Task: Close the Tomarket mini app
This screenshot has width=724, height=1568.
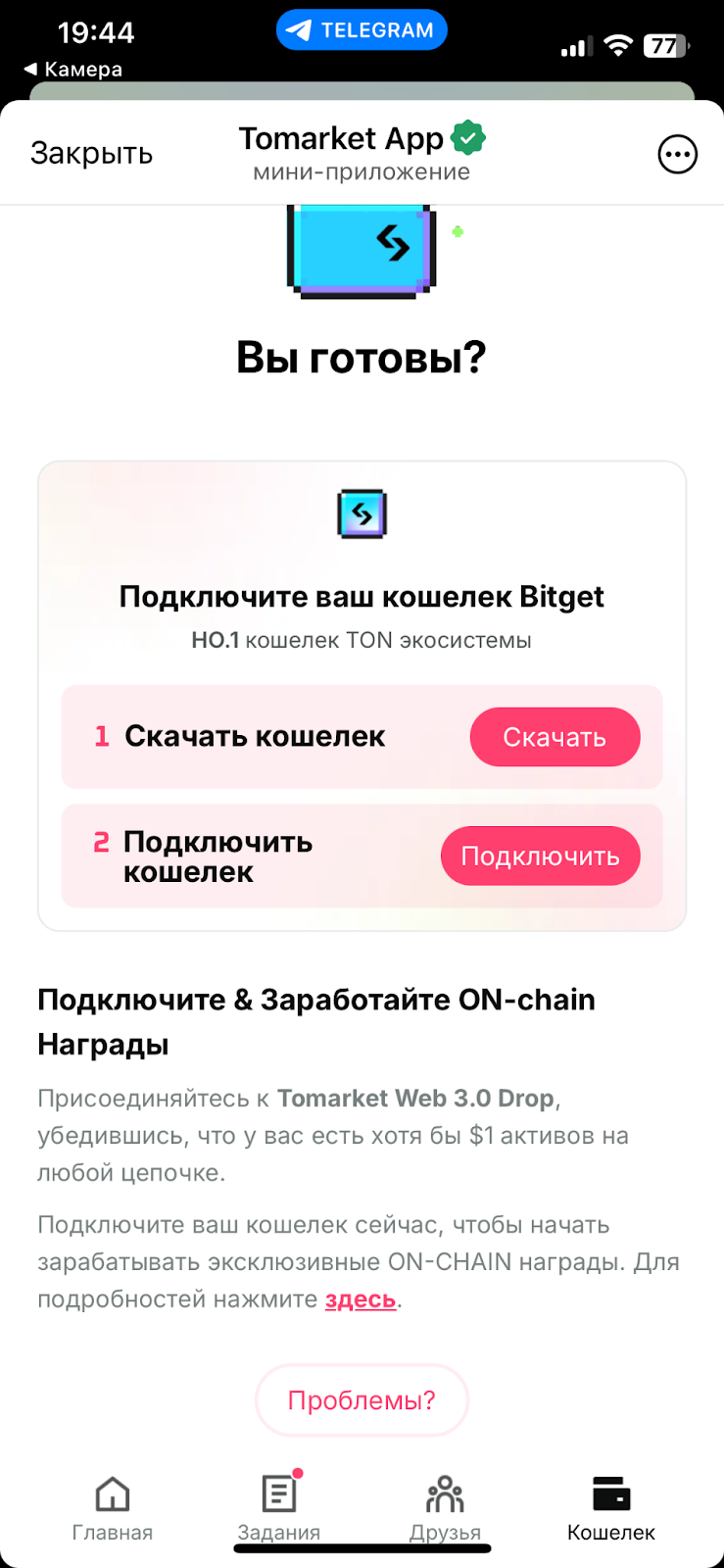Action: pyautogui.click(x=91, y=154)
